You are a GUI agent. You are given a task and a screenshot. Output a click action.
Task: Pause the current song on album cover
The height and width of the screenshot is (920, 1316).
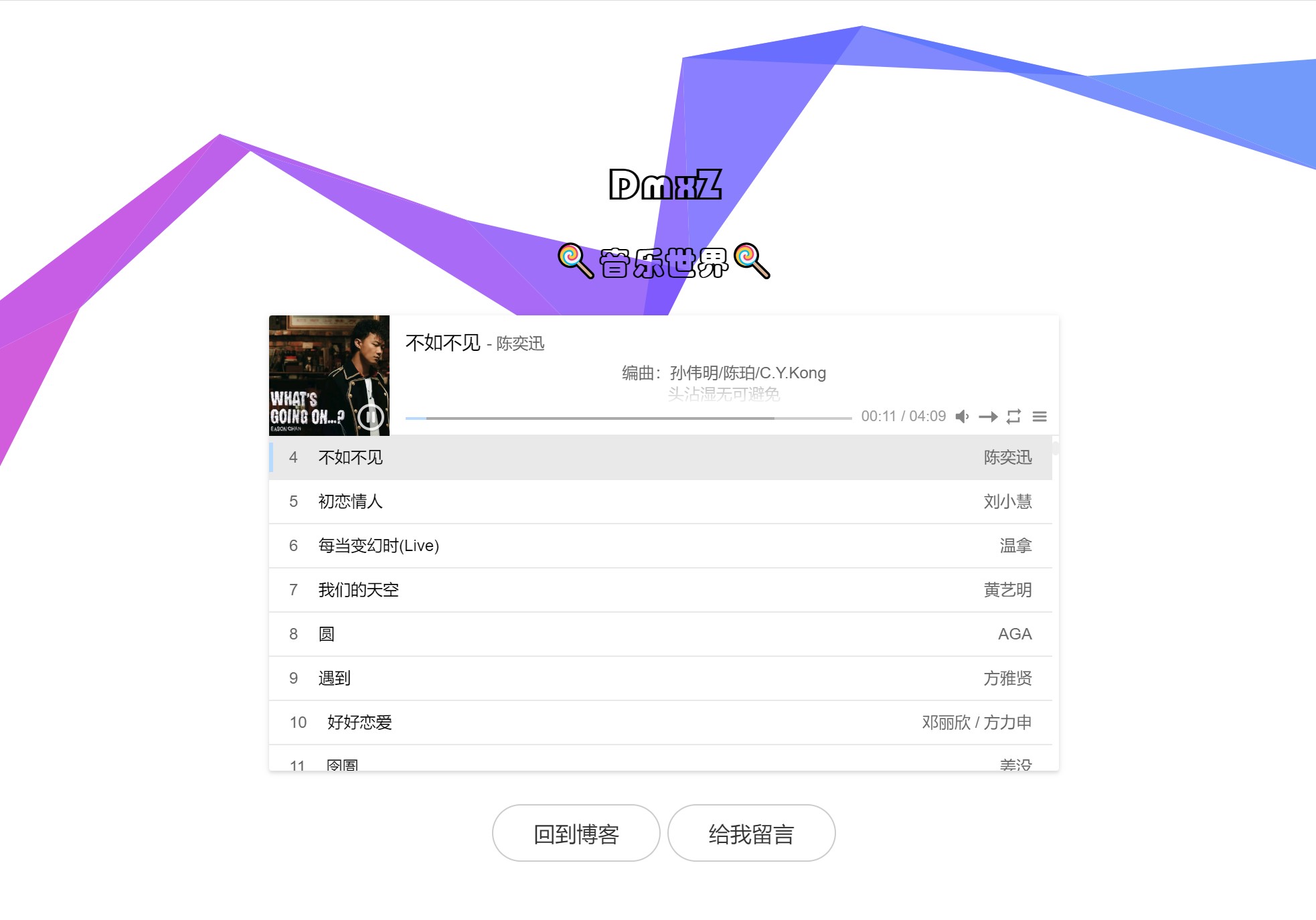[370, 417]
